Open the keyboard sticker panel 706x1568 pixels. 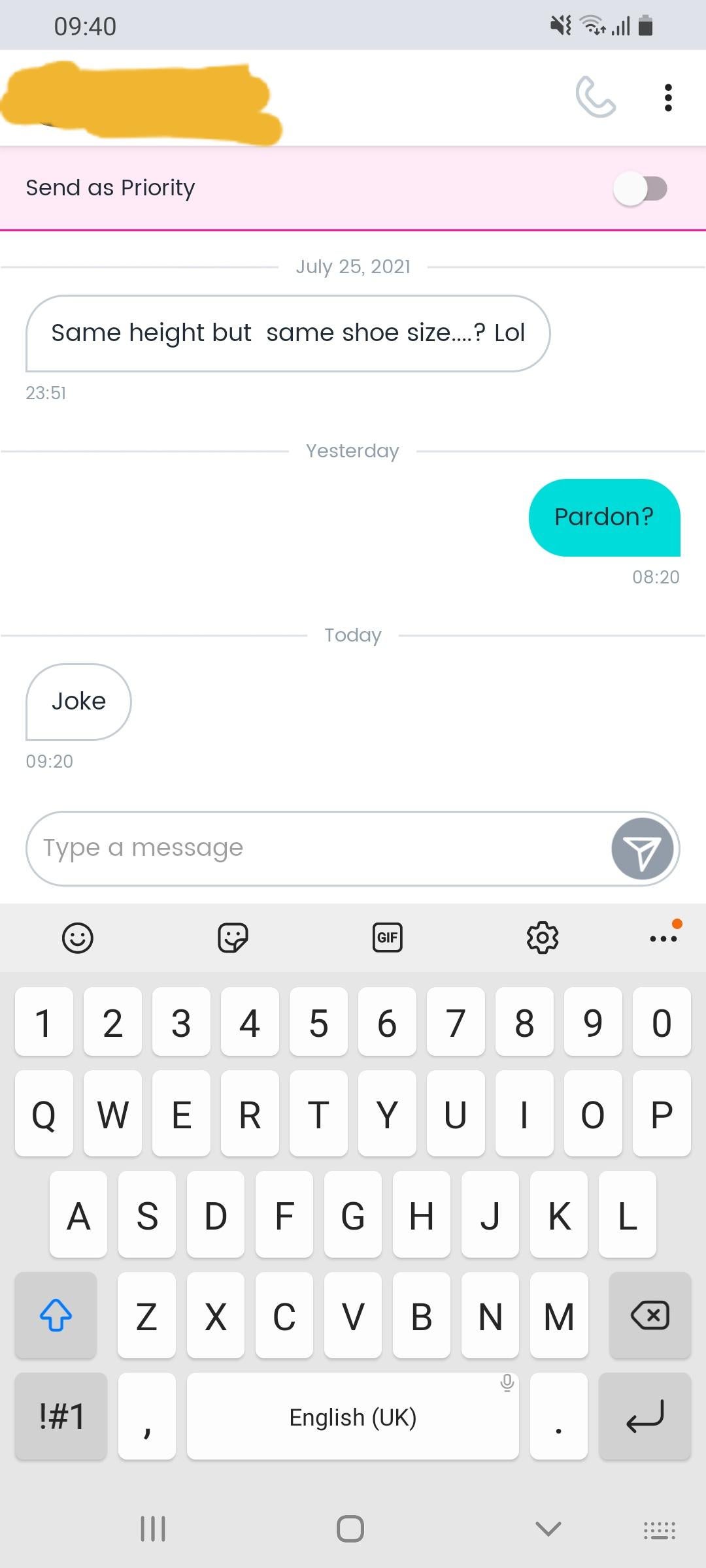point(233,938)
